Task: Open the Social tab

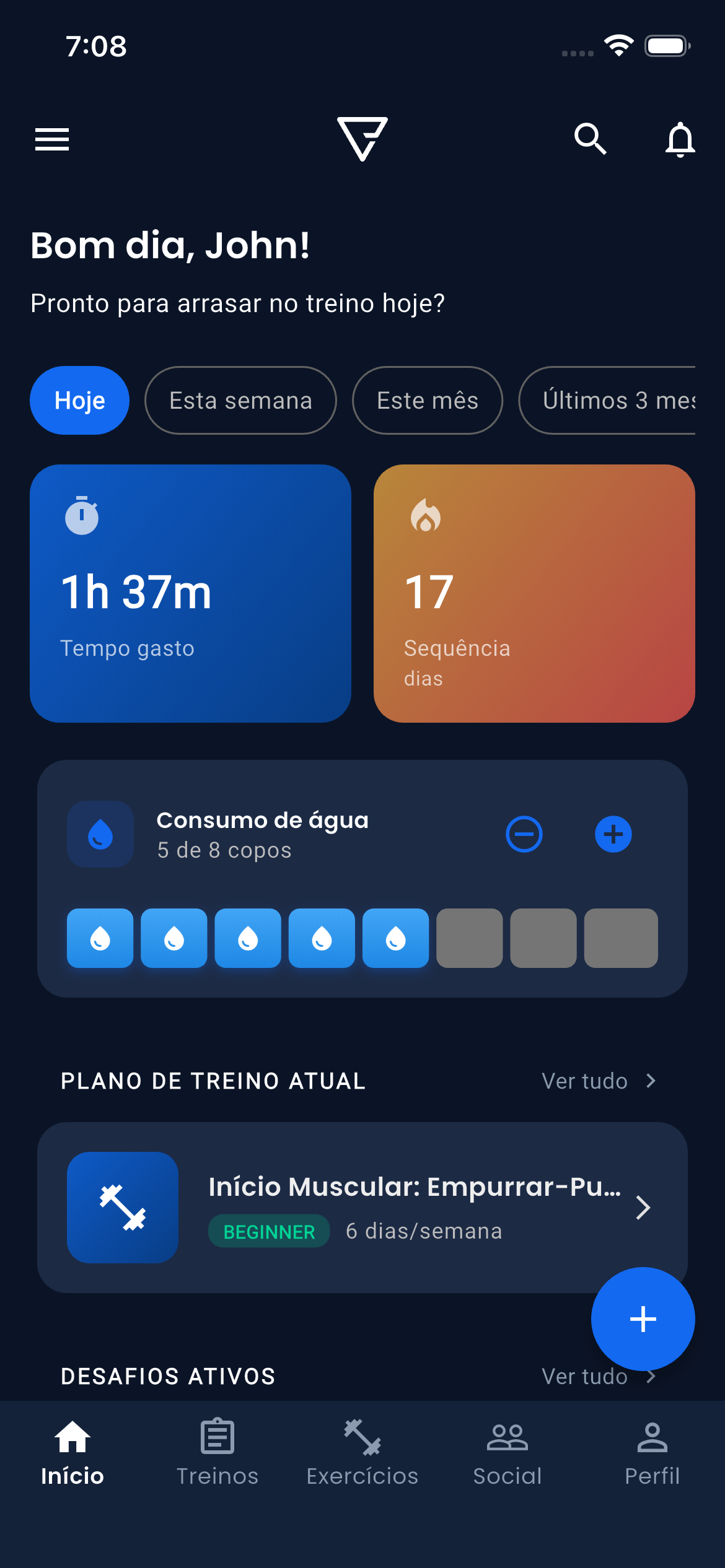Action: [506, 1437]
